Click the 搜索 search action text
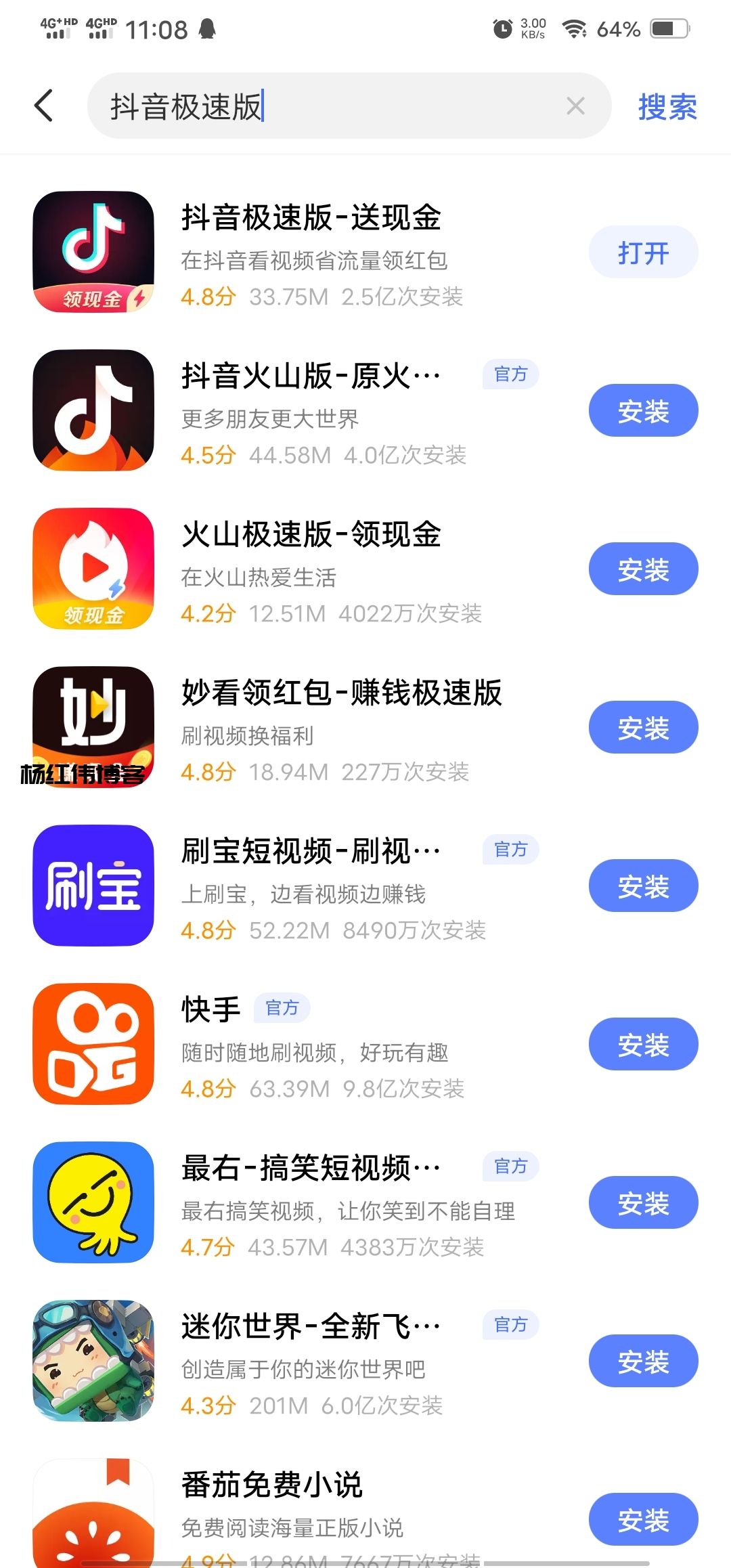Image resolution: width=731 pixels, height=1568 pixels. tap(666, 106)
